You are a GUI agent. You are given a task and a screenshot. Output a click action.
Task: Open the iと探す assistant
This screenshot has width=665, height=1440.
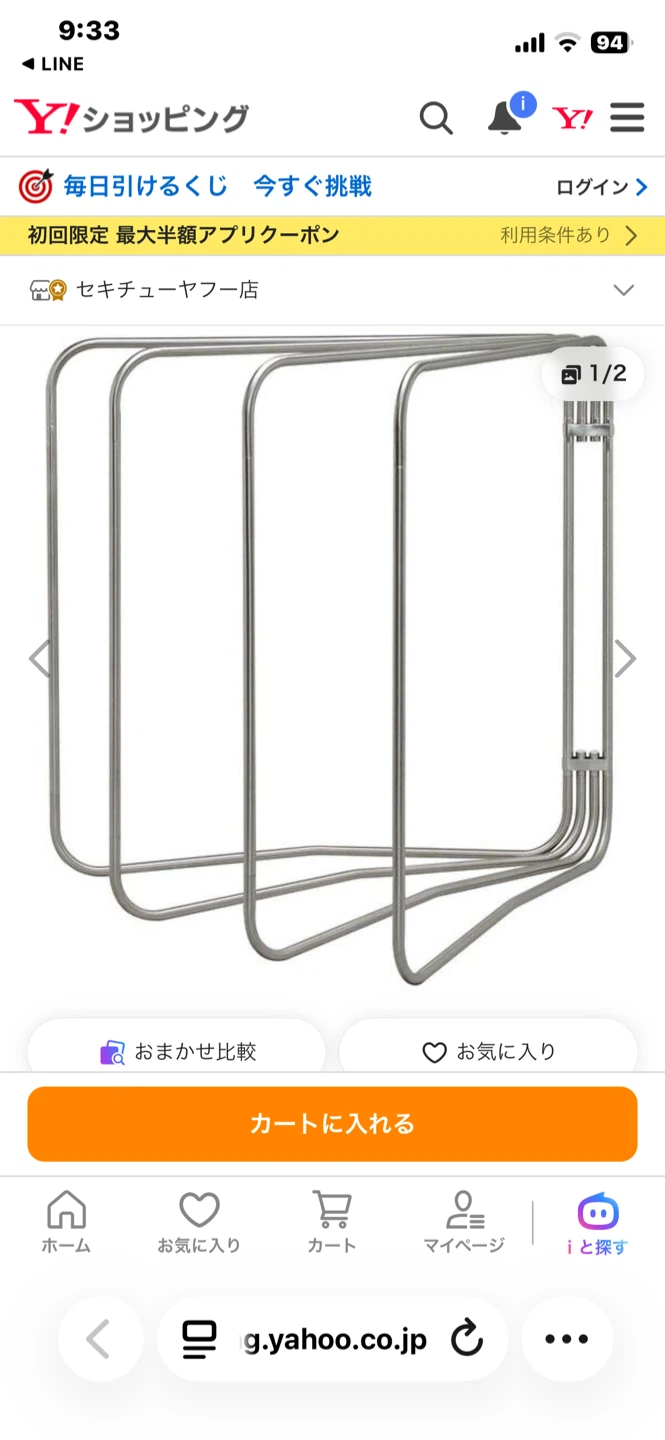[598, 1222]
